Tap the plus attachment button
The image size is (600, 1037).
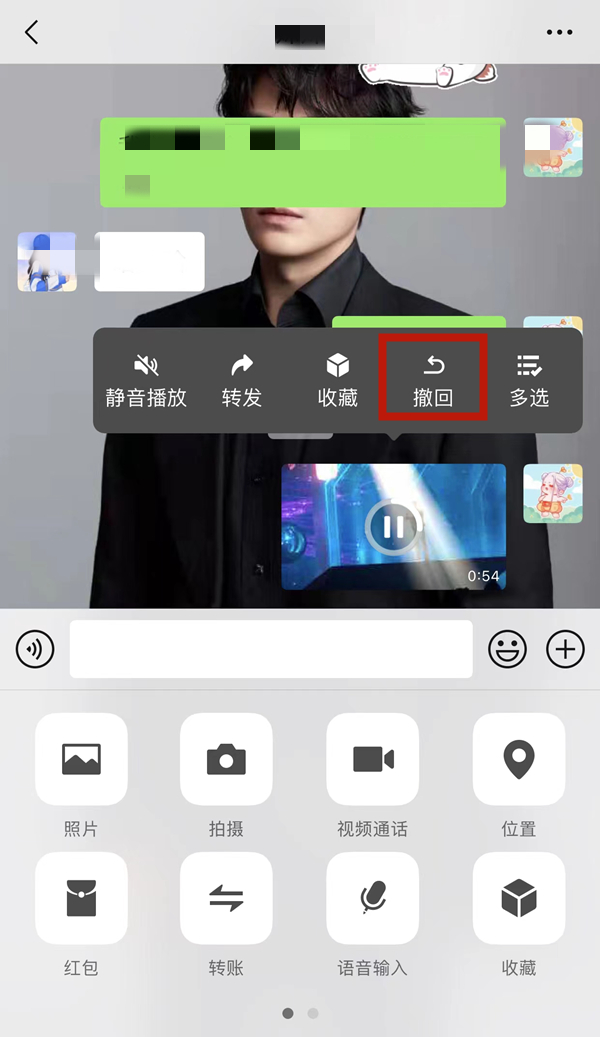coord(565,650)
